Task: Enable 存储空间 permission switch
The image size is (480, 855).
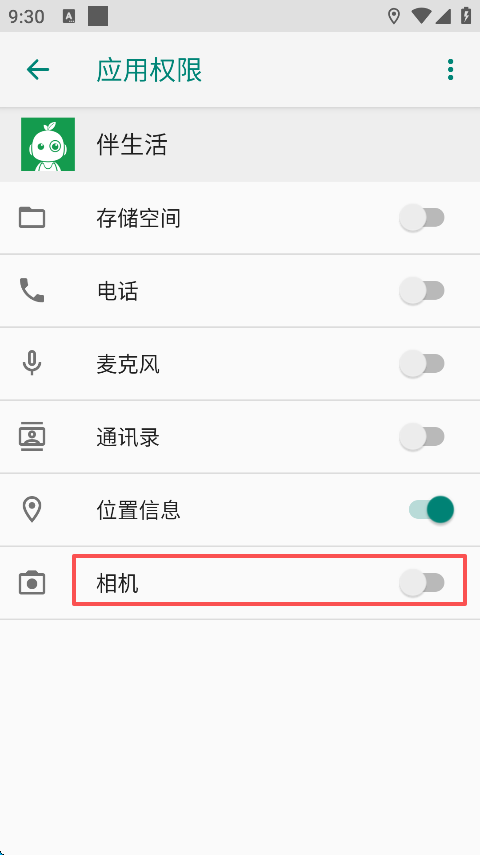Action: pos(422,218)
